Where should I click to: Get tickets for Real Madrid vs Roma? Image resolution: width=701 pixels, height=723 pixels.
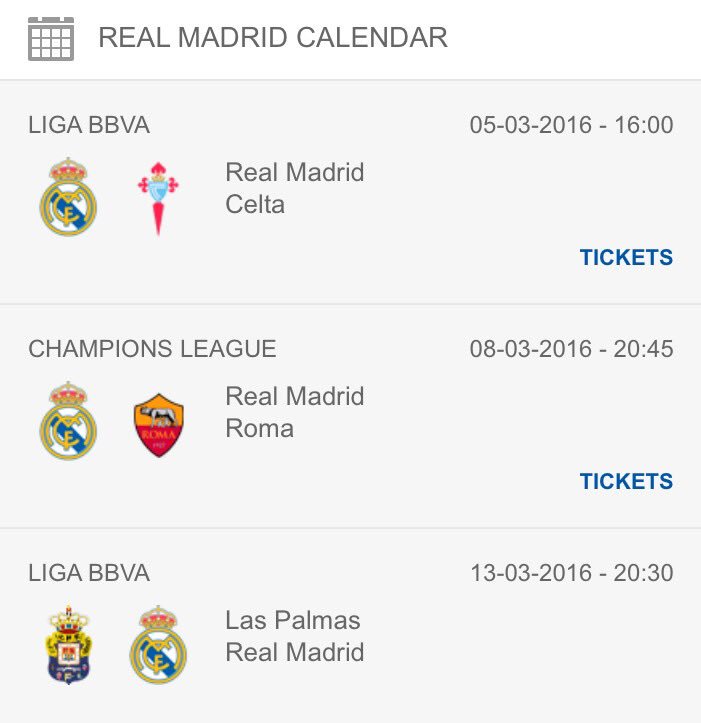(626, 482)
